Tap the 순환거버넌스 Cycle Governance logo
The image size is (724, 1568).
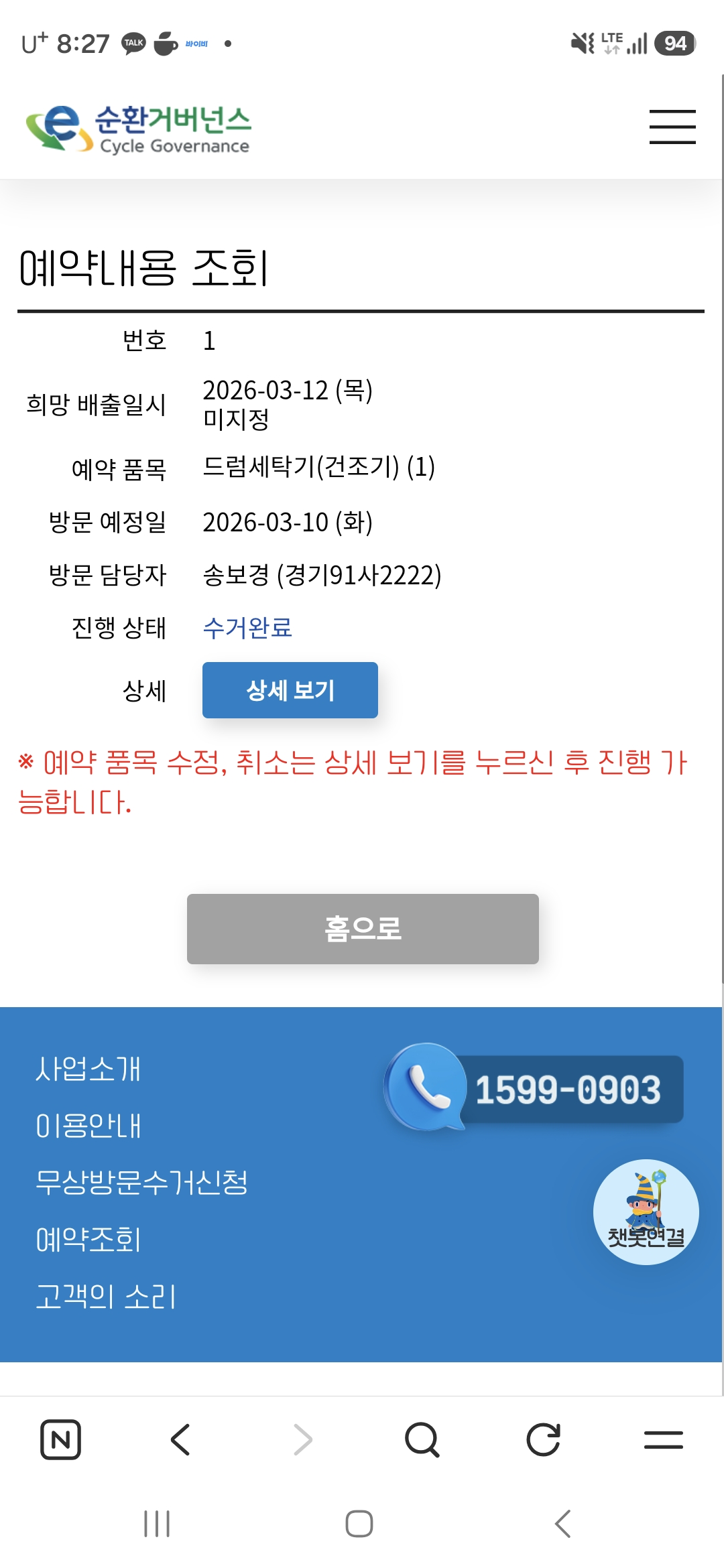pyautogui.click(x=138, y=128)
